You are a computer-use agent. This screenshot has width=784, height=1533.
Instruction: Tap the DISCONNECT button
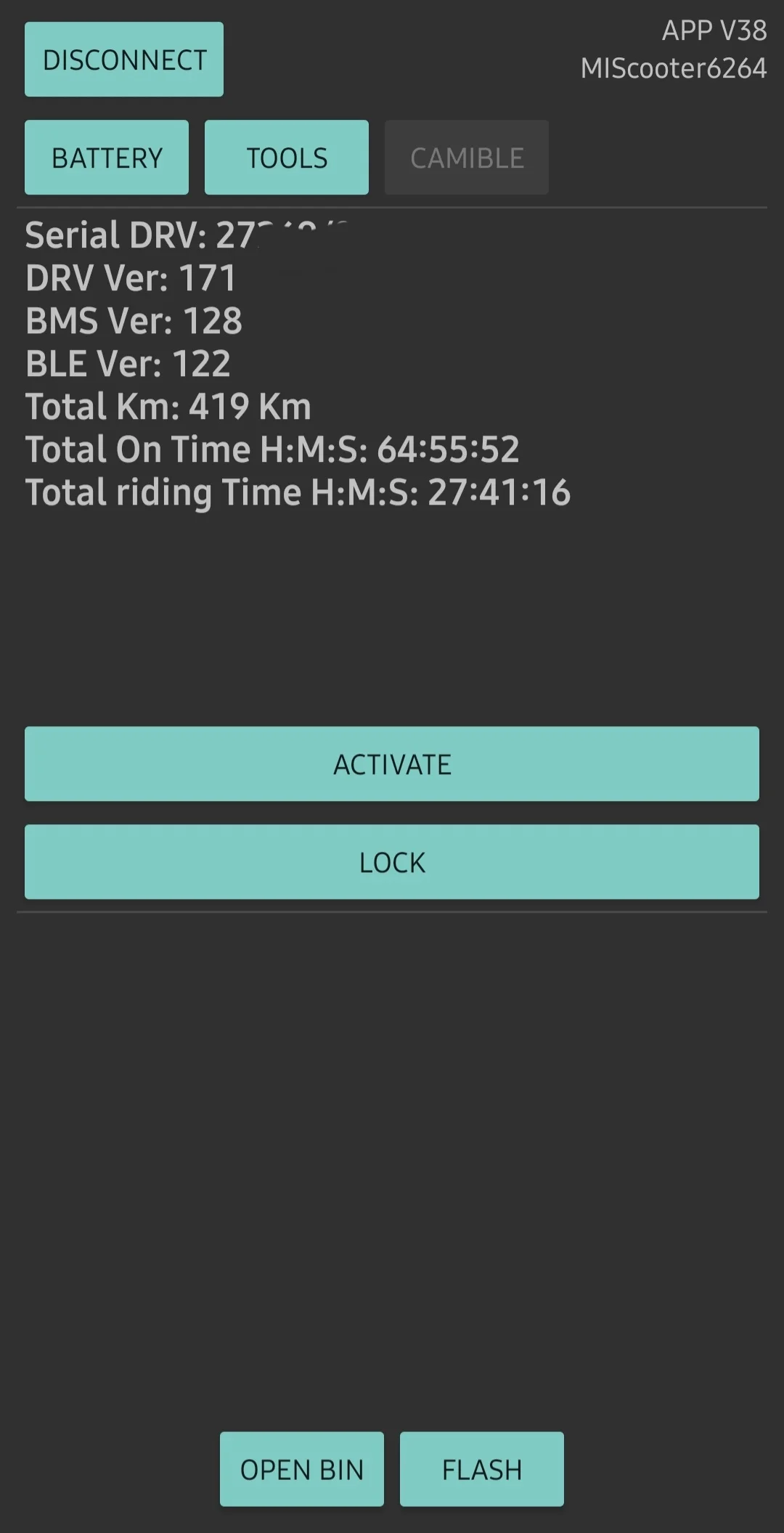click(124, 60)
